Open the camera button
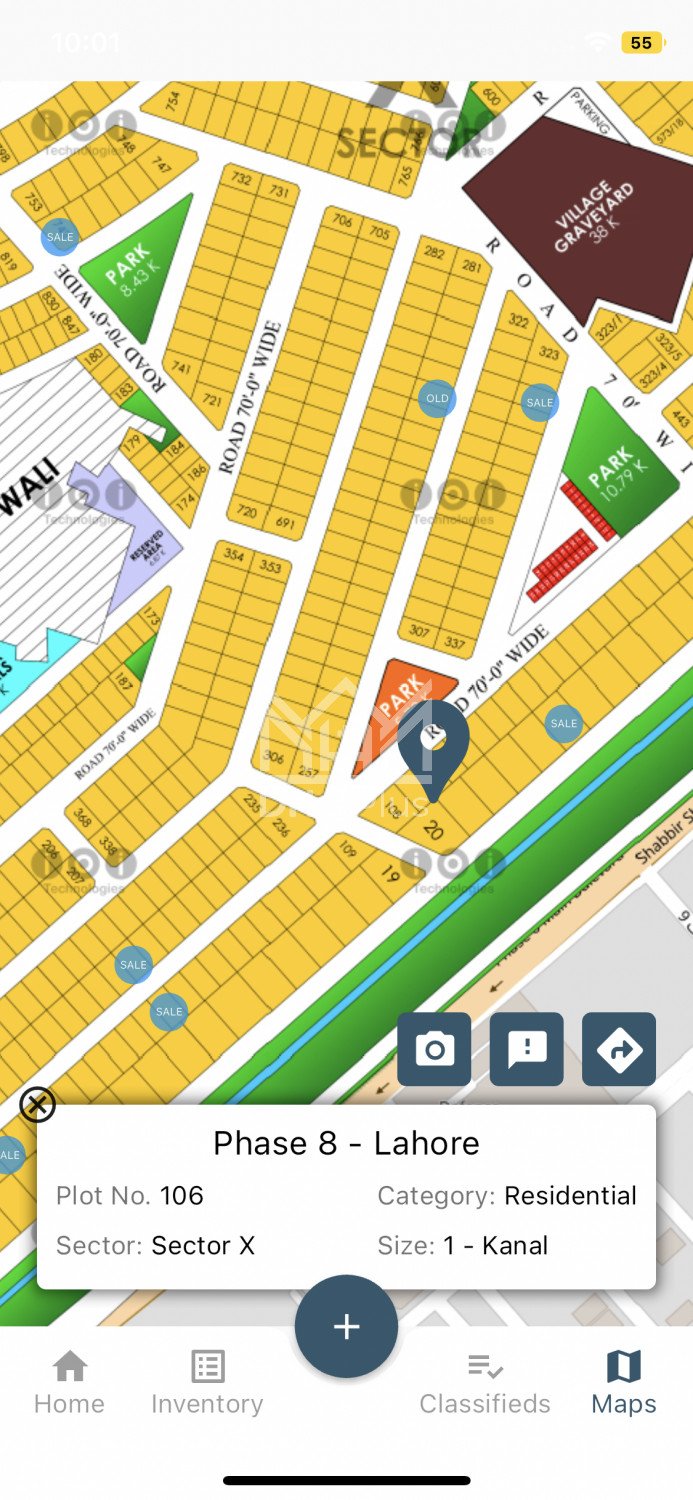 click(434, 1049)
